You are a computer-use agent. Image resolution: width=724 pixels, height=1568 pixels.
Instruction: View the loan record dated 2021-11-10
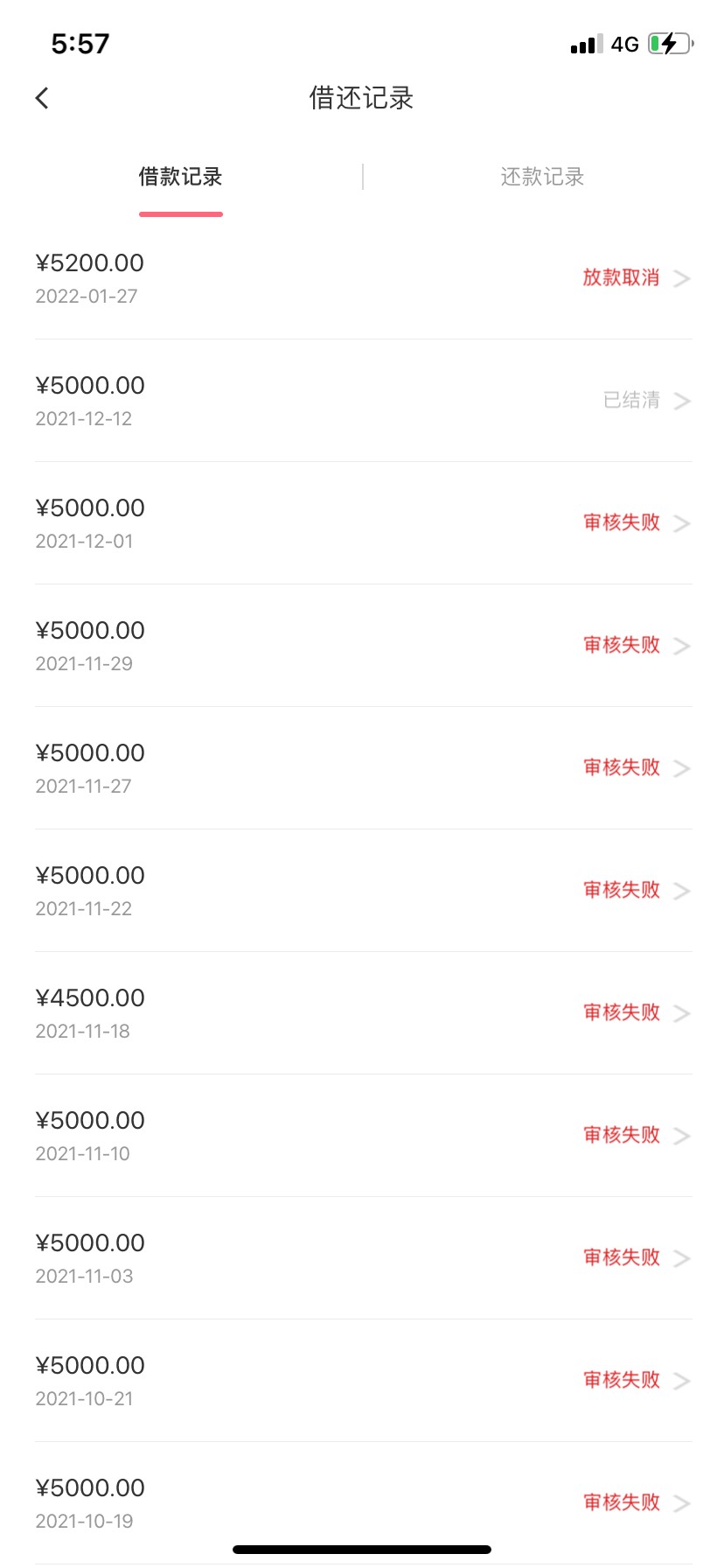click(x=362, y=1136)
